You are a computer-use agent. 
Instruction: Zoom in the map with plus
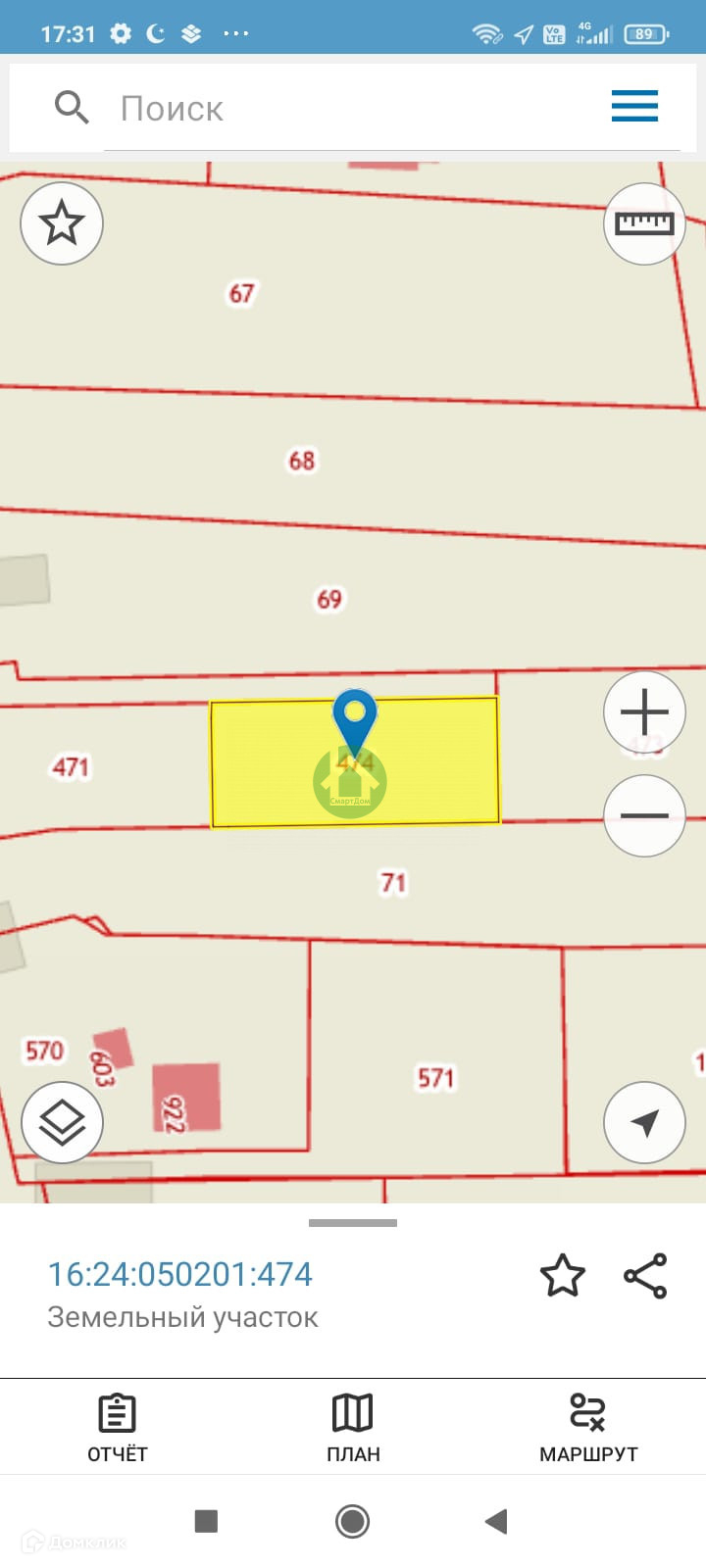(644, 712)
